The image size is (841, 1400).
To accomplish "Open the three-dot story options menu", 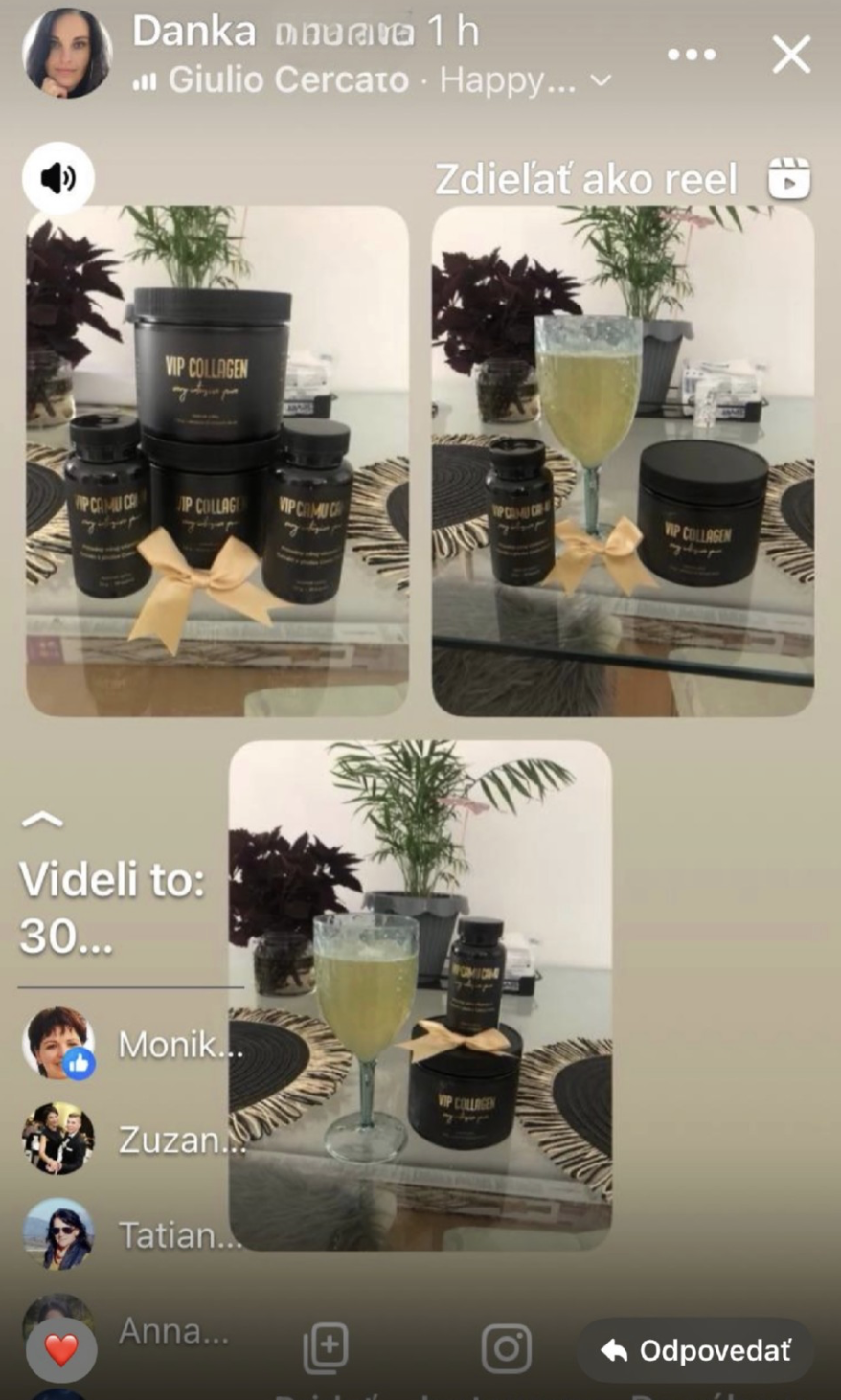I will [692, 56].
